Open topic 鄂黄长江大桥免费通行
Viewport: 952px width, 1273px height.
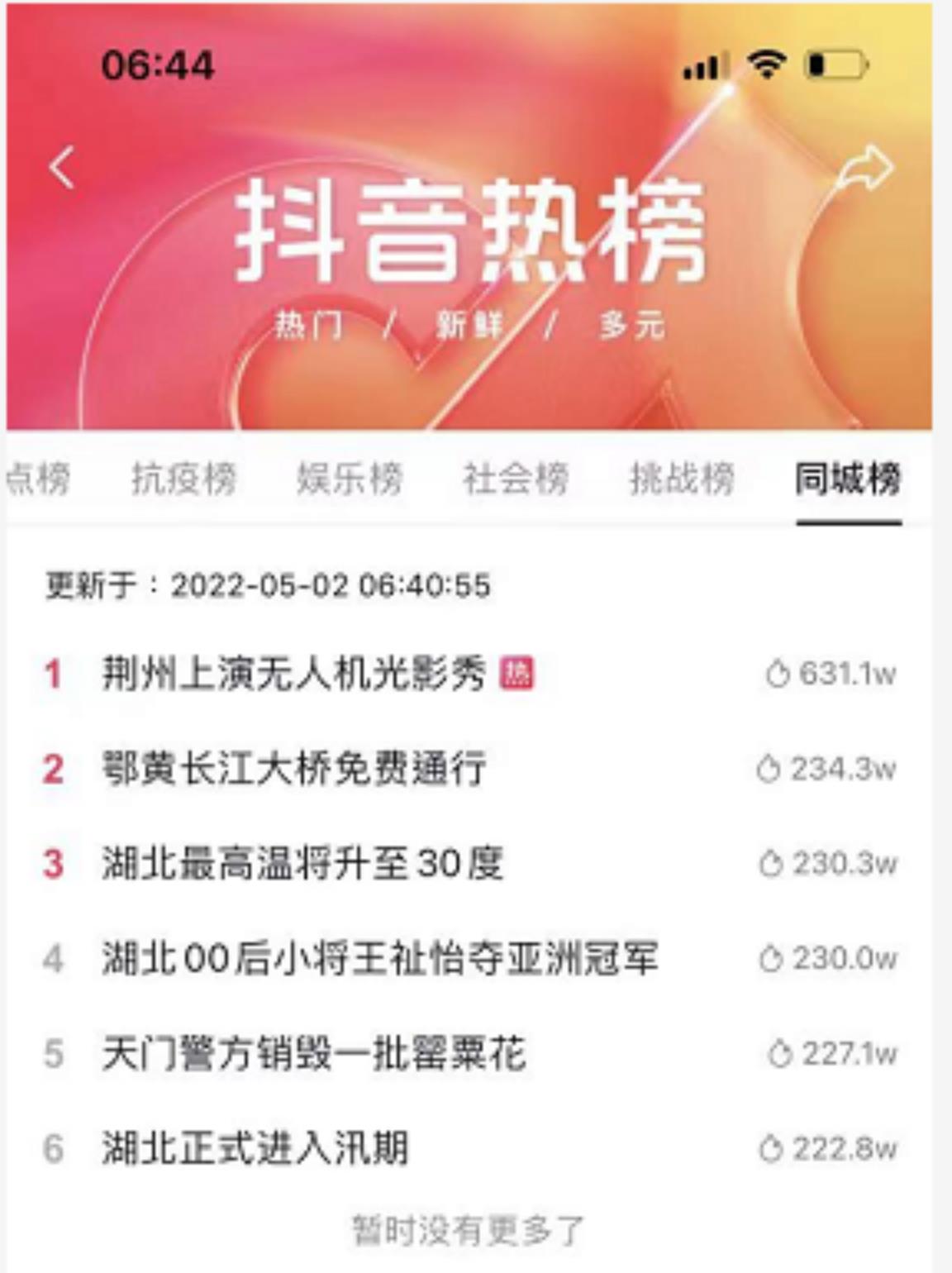(x=293, y=769)
